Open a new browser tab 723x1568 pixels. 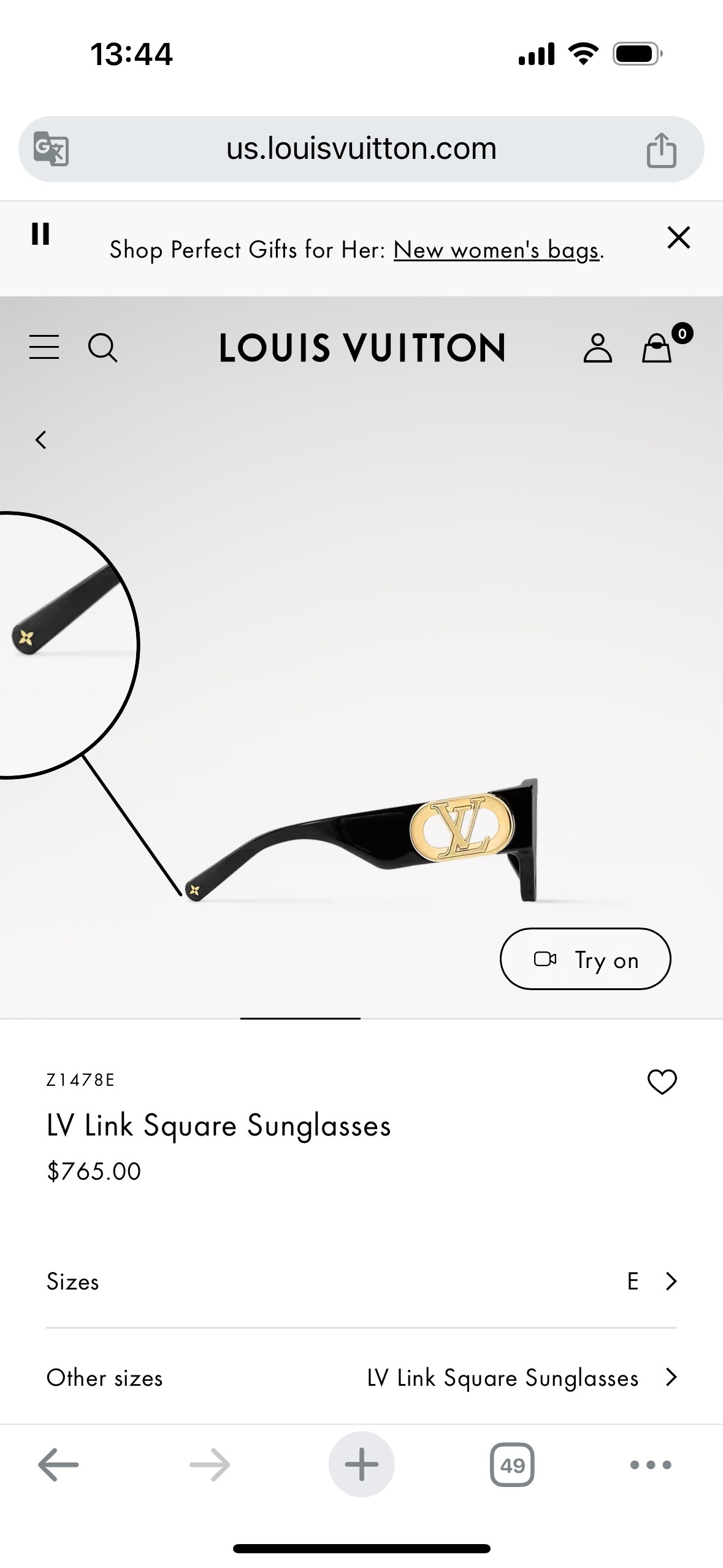(361, 1465)
